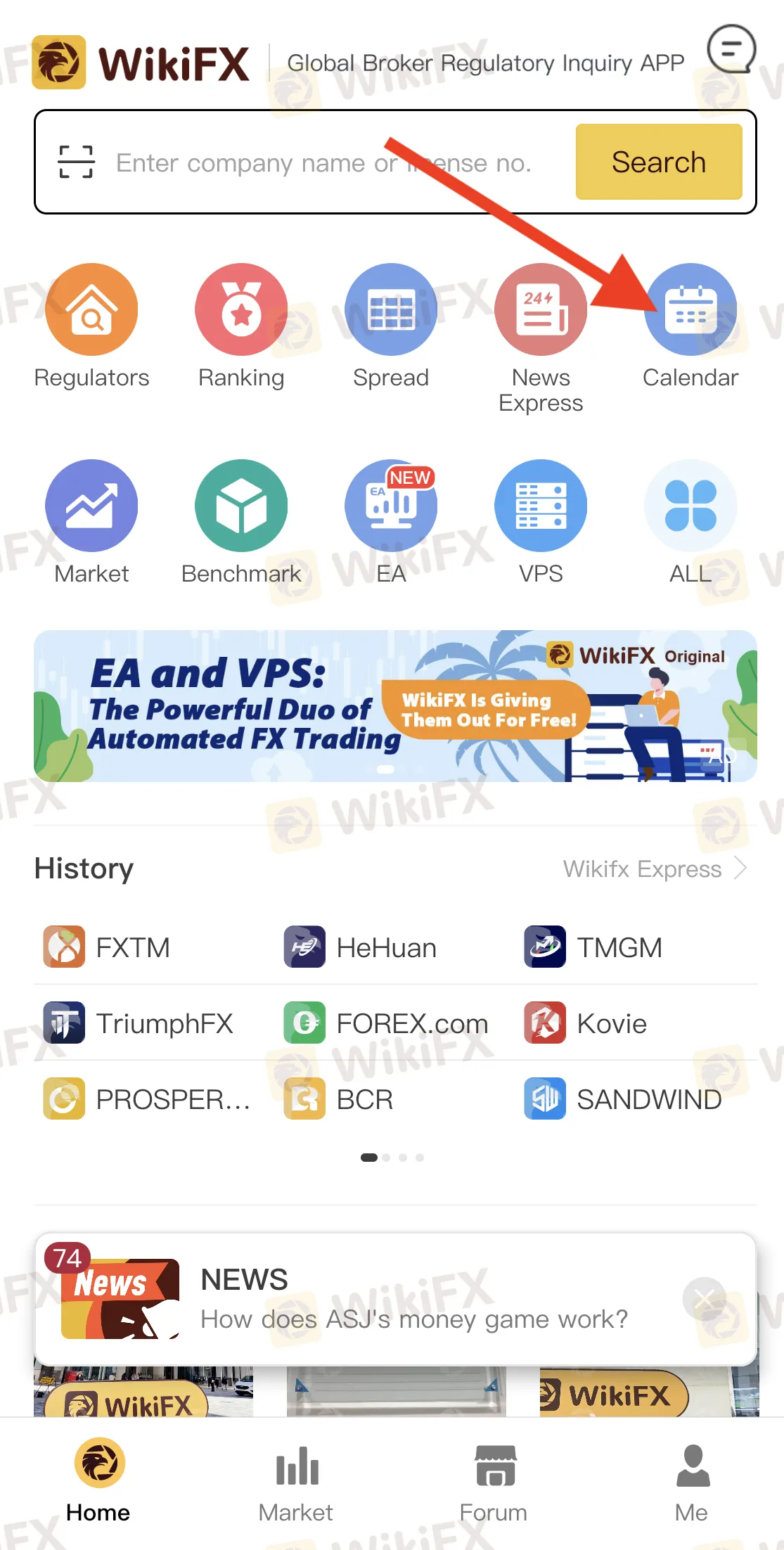Open the EA and VPS banner
Viewport: 784px width, 1550px height.
coord(395,706)
